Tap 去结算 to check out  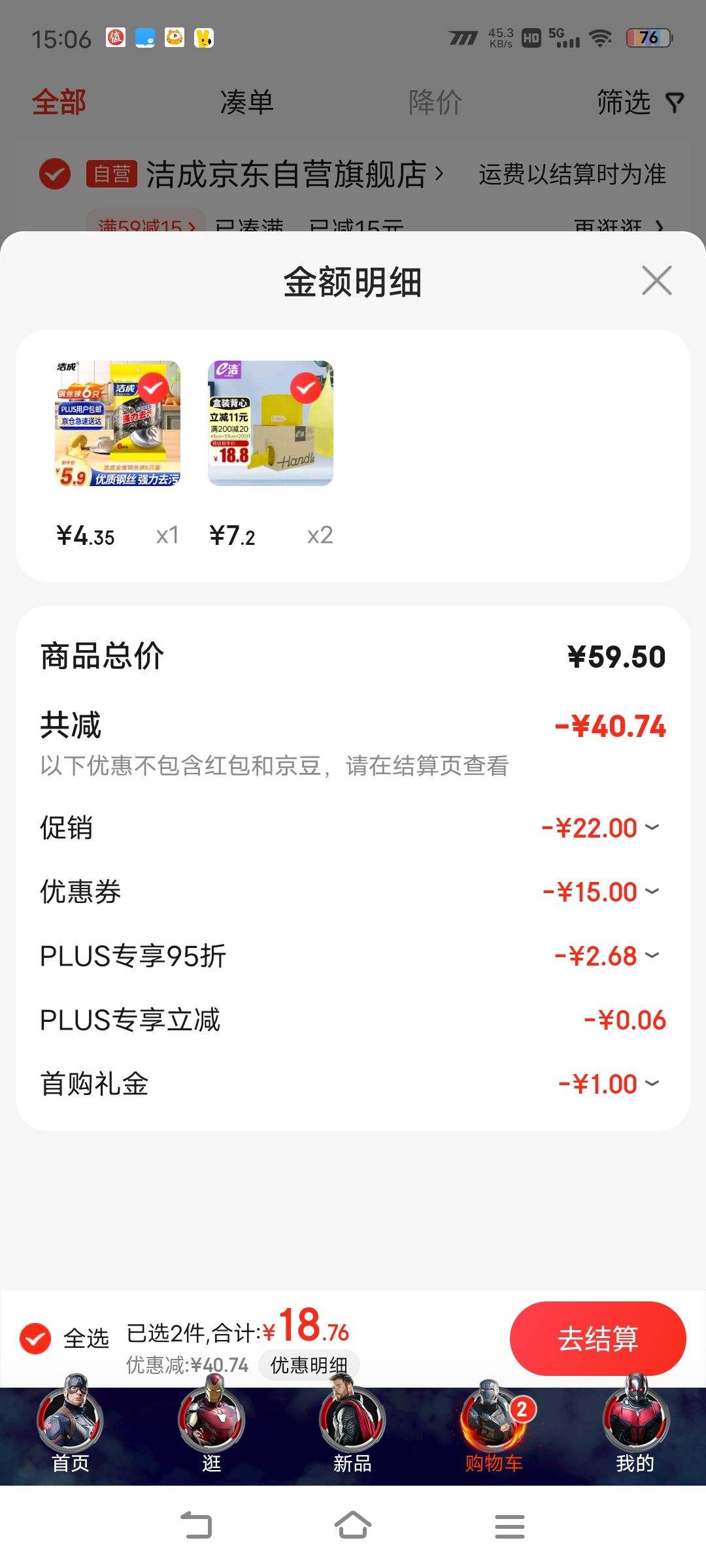pyautogui.click(x=597, y=1339)
